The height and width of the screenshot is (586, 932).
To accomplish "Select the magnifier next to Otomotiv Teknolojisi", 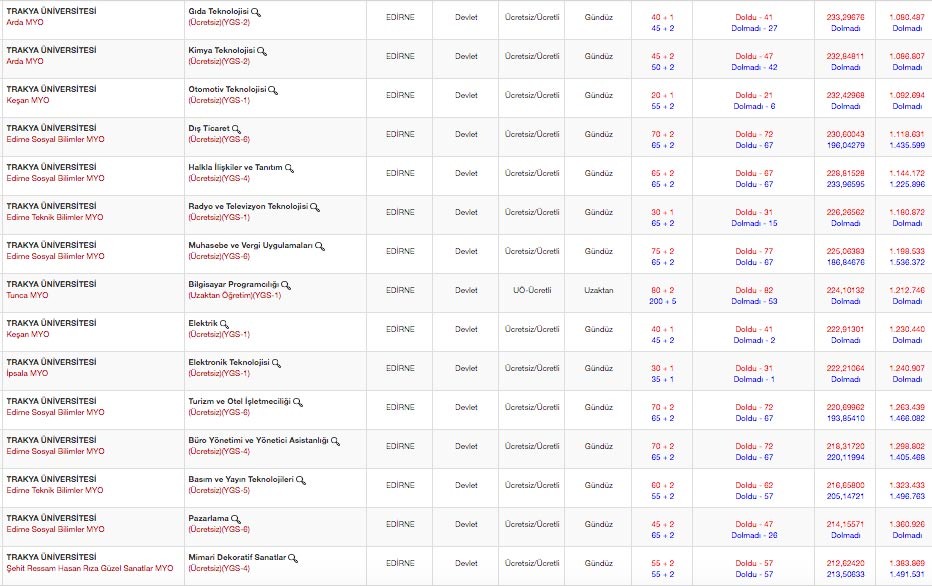I will click(x=273, y=90).
